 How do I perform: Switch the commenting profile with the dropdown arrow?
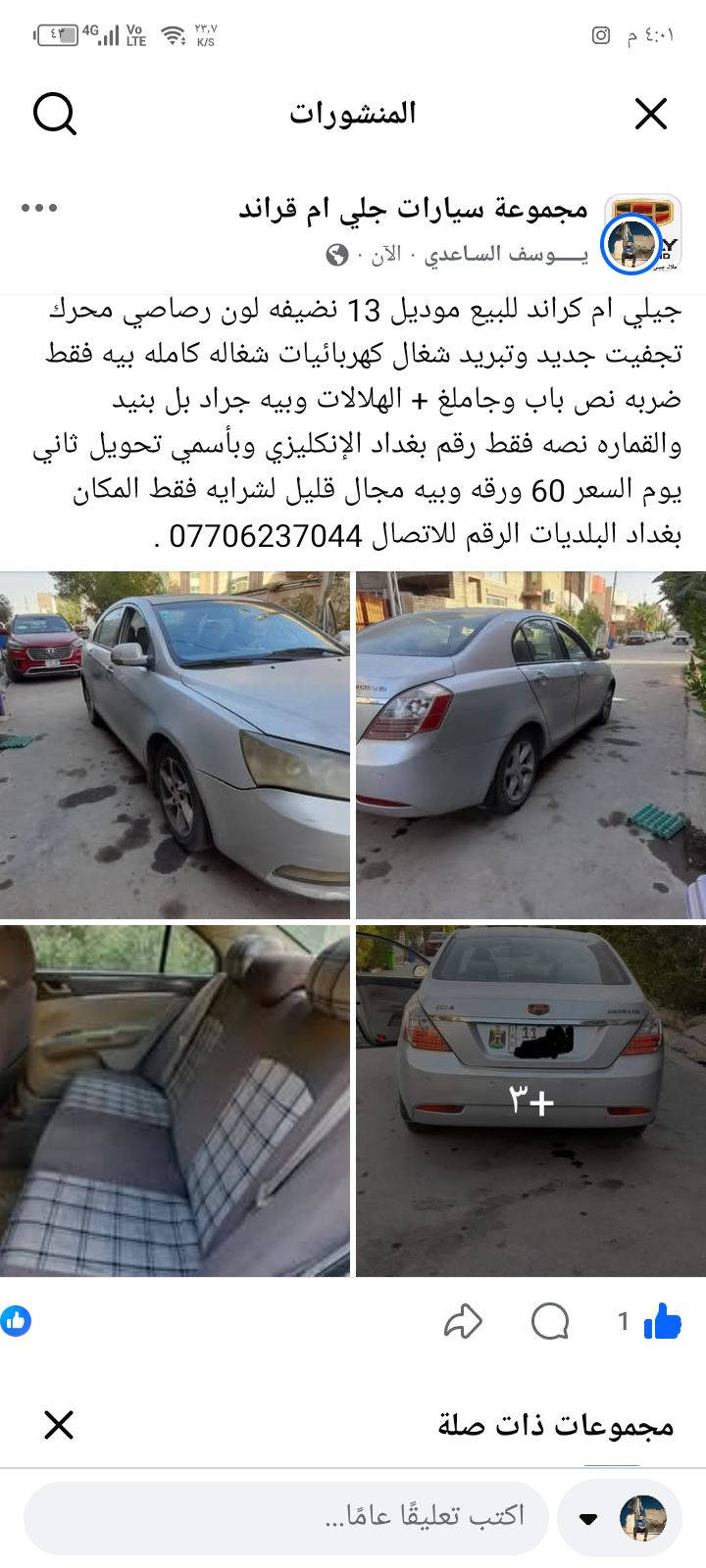coord(588,1519)
